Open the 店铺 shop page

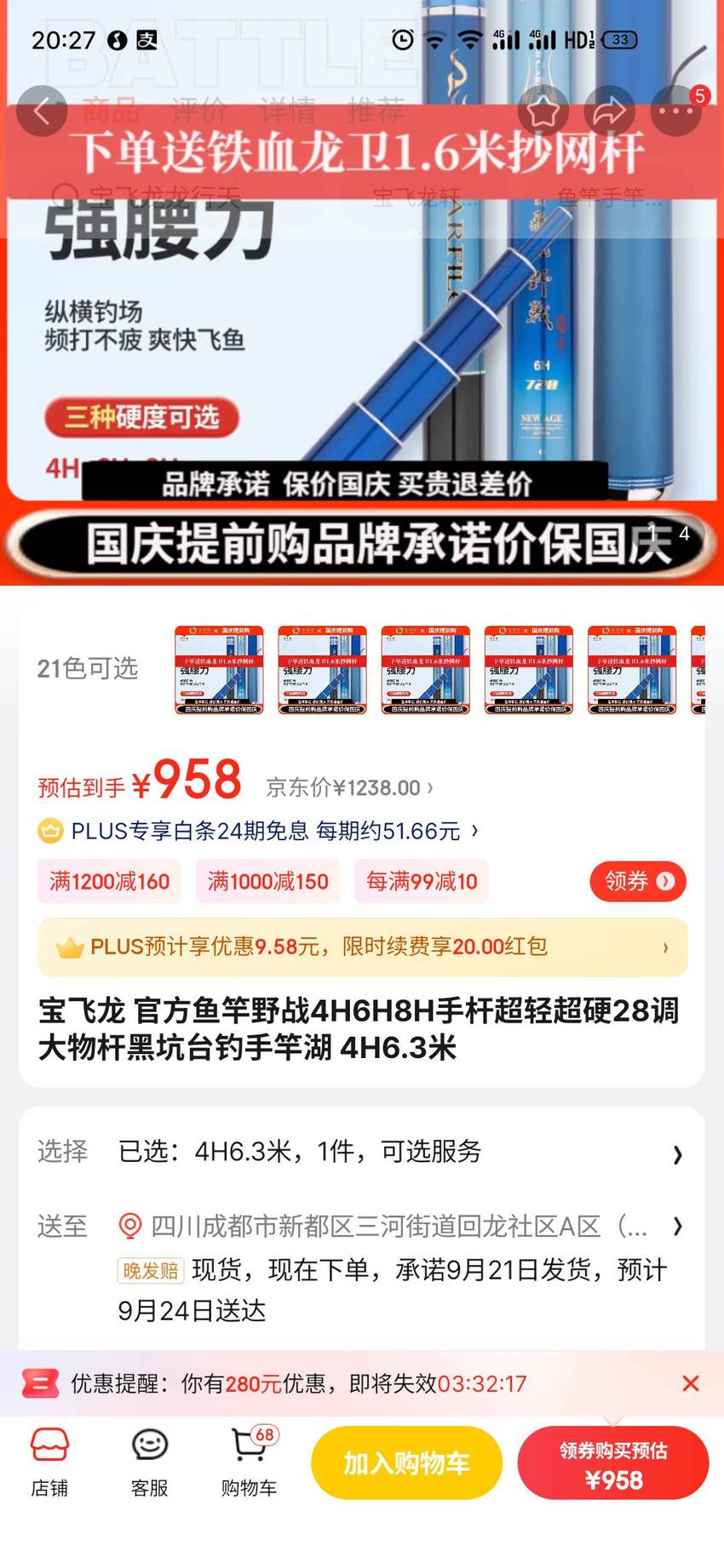tap(49, 1463)
